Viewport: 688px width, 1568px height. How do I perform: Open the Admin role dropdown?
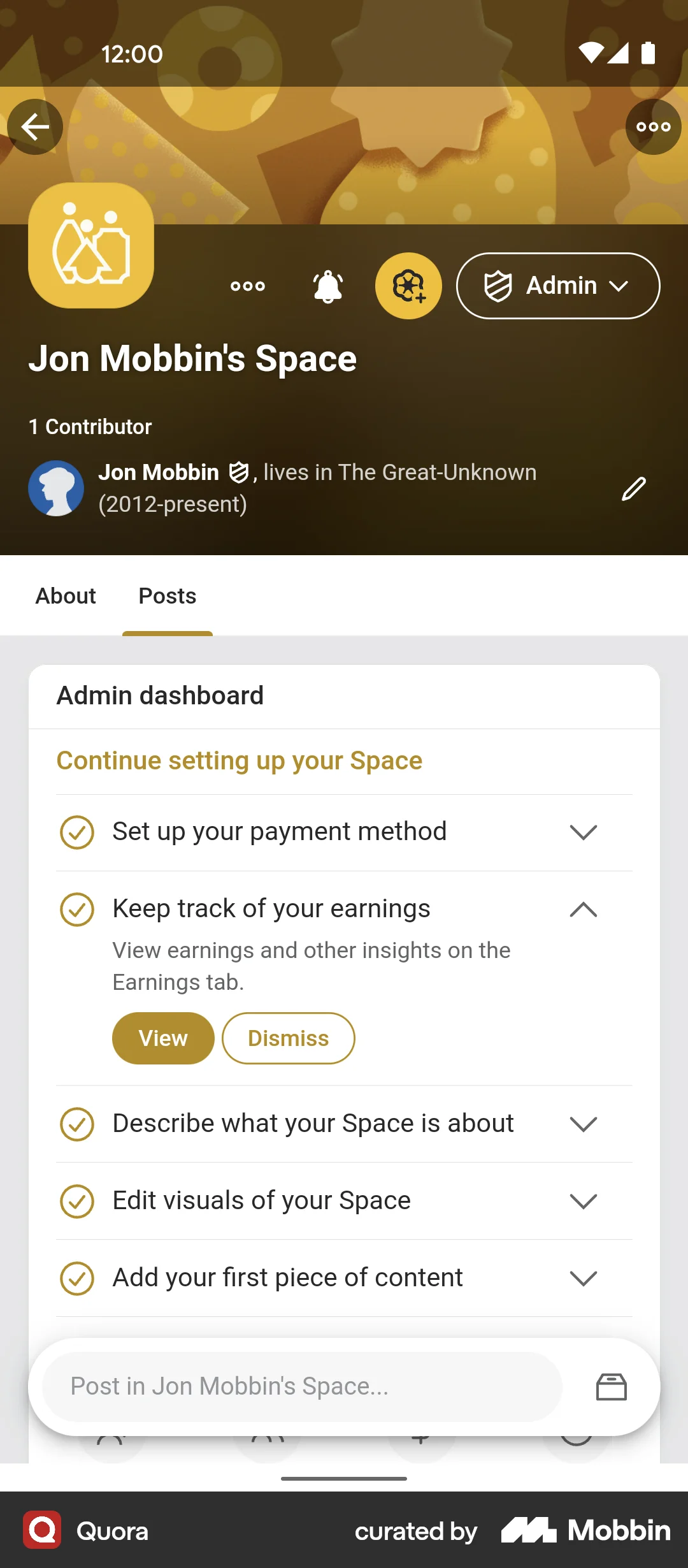[557, 286]
